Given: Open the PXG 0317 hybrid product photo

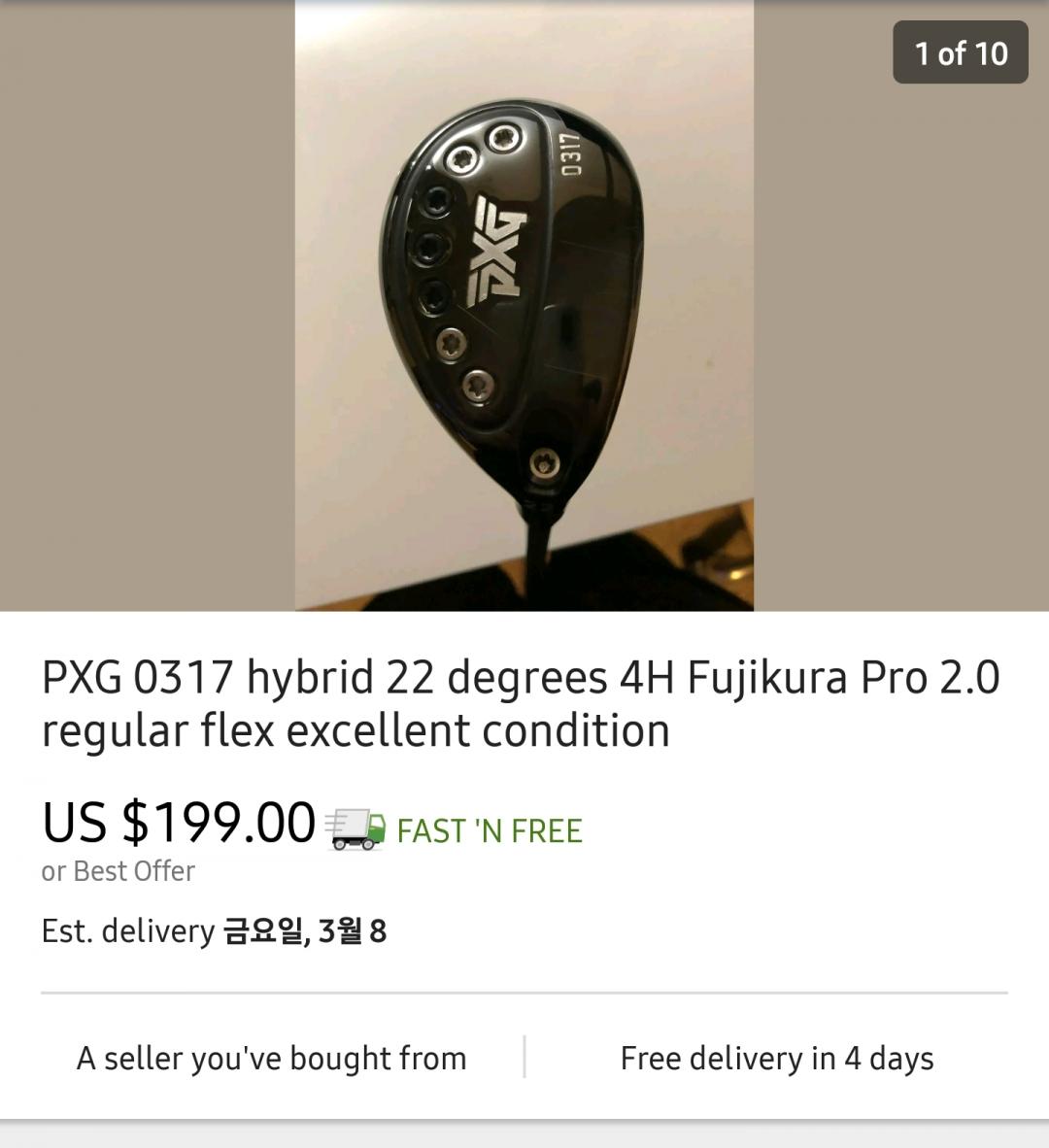Looking at the screenshot, I should click(x=524, y=305).
